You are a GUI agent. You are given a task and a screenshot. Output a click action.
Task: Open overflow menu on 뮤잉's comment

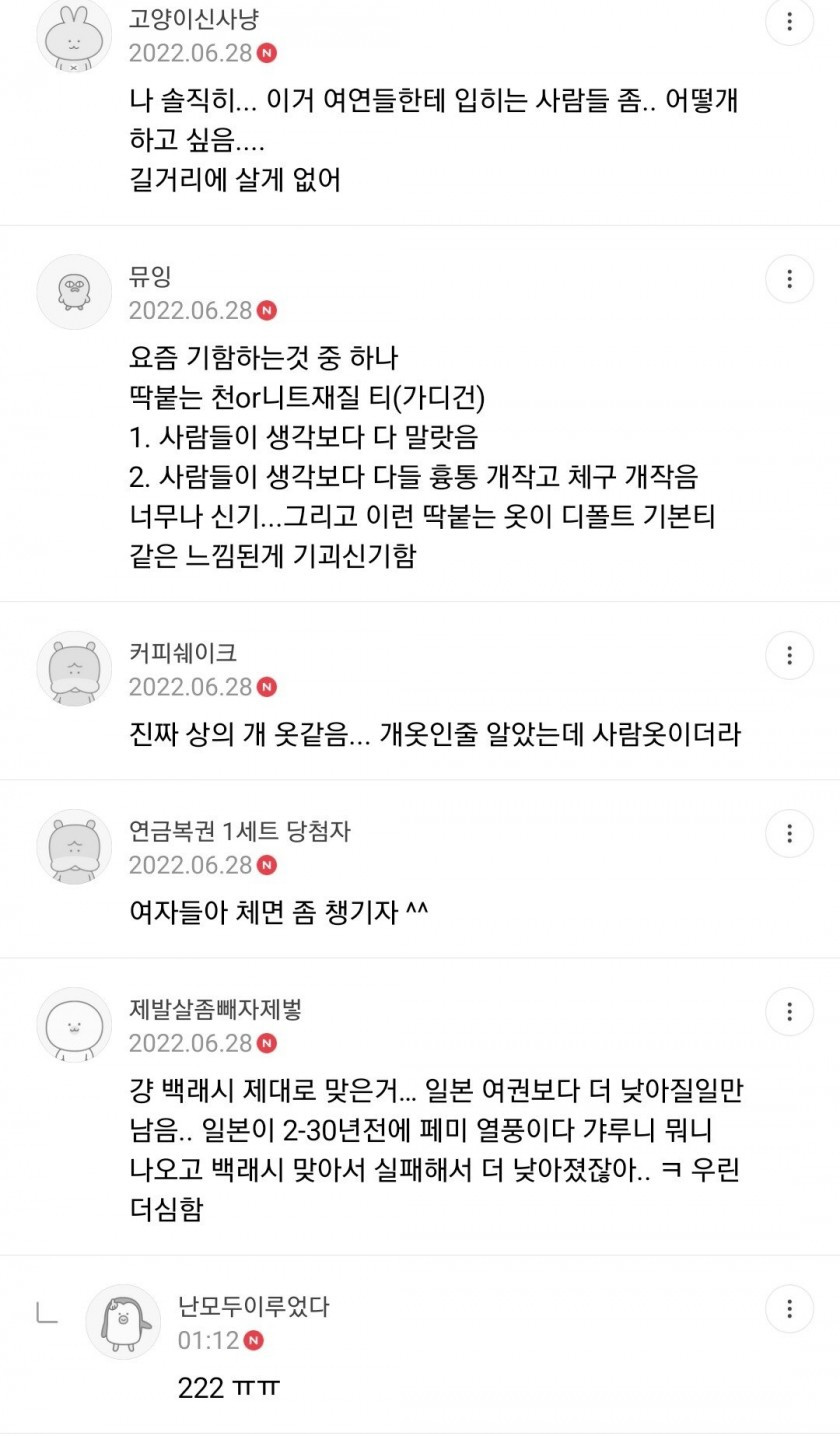click(x=789, y=278)
